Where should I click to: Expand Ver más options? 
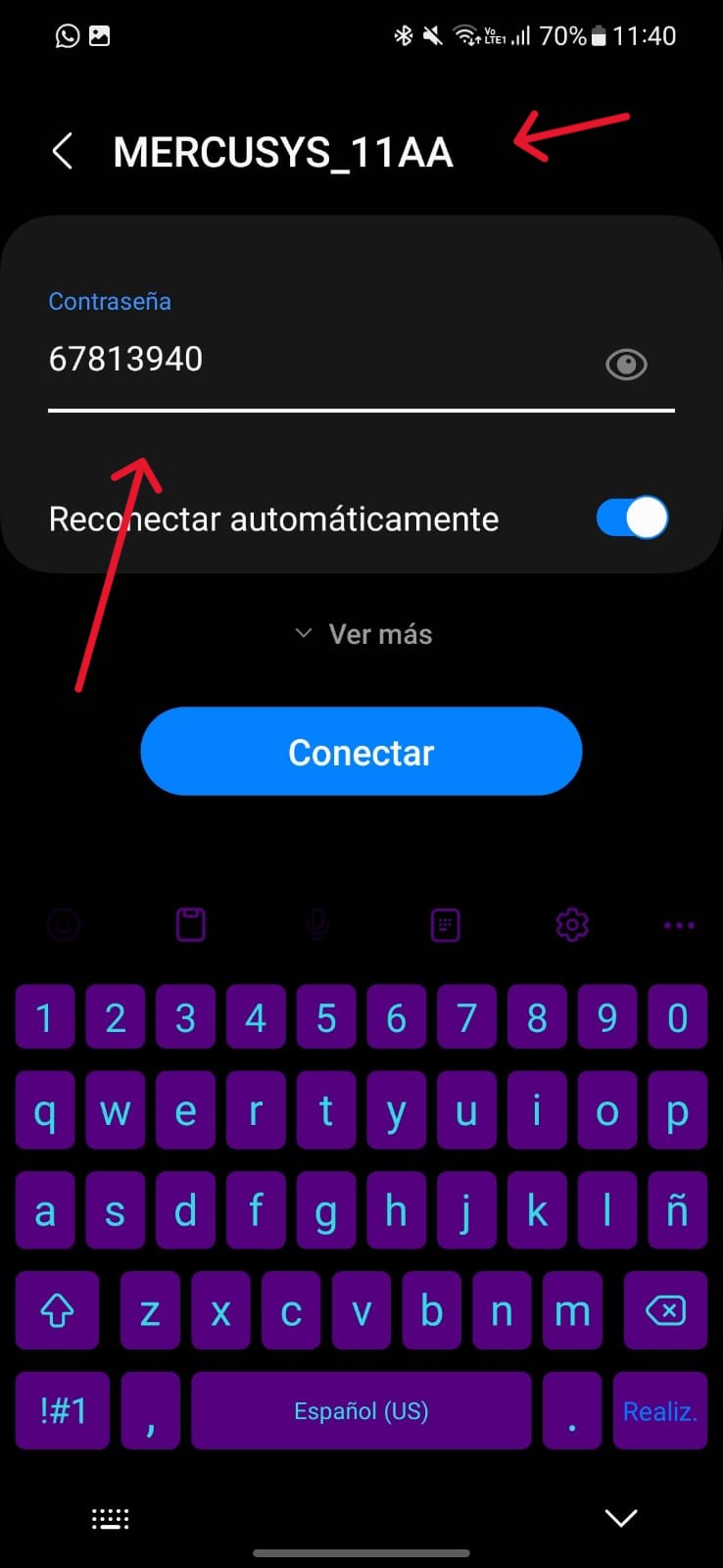[x=362, y=634]
